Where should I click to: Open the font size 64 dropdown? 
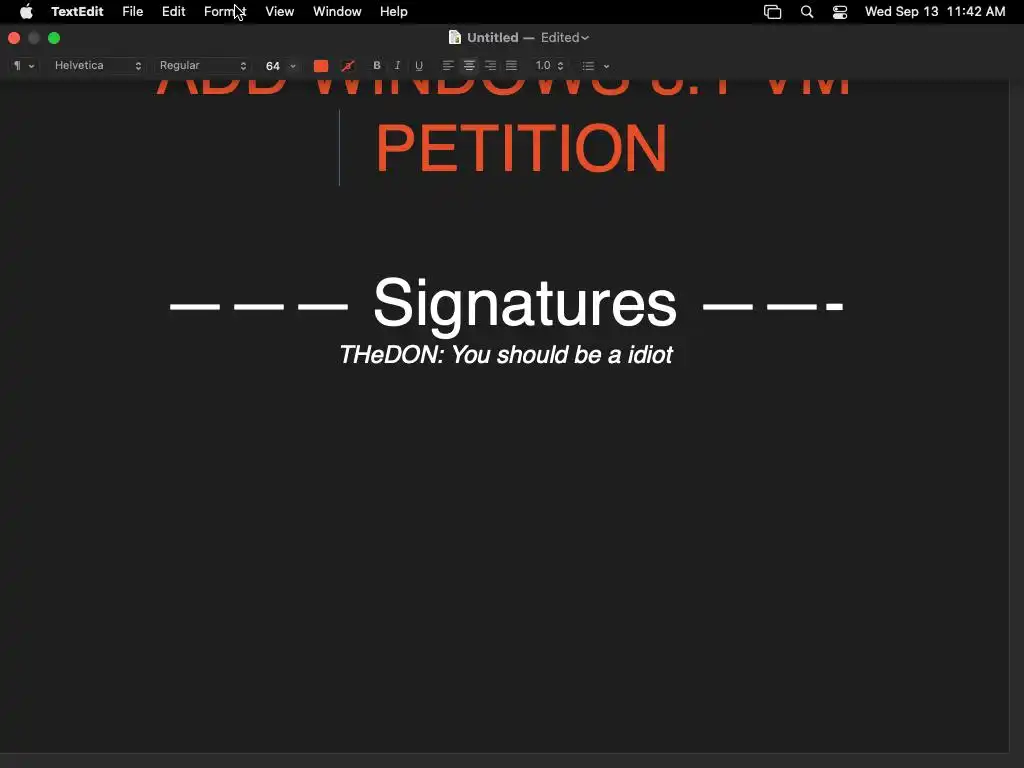click(280, 66)
